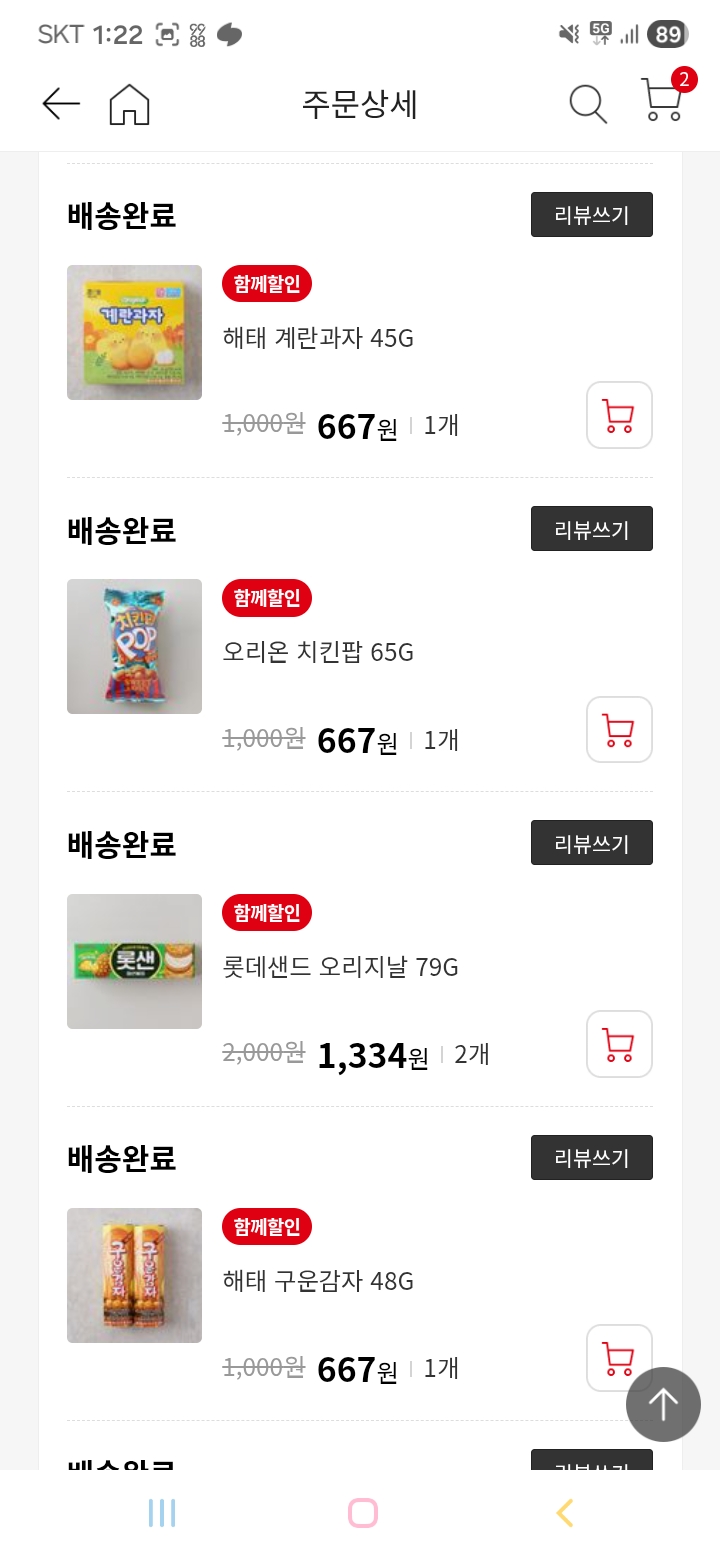Open recent apps from the navigation bar
This screenshot has height=1560, width=720.
162,1513
